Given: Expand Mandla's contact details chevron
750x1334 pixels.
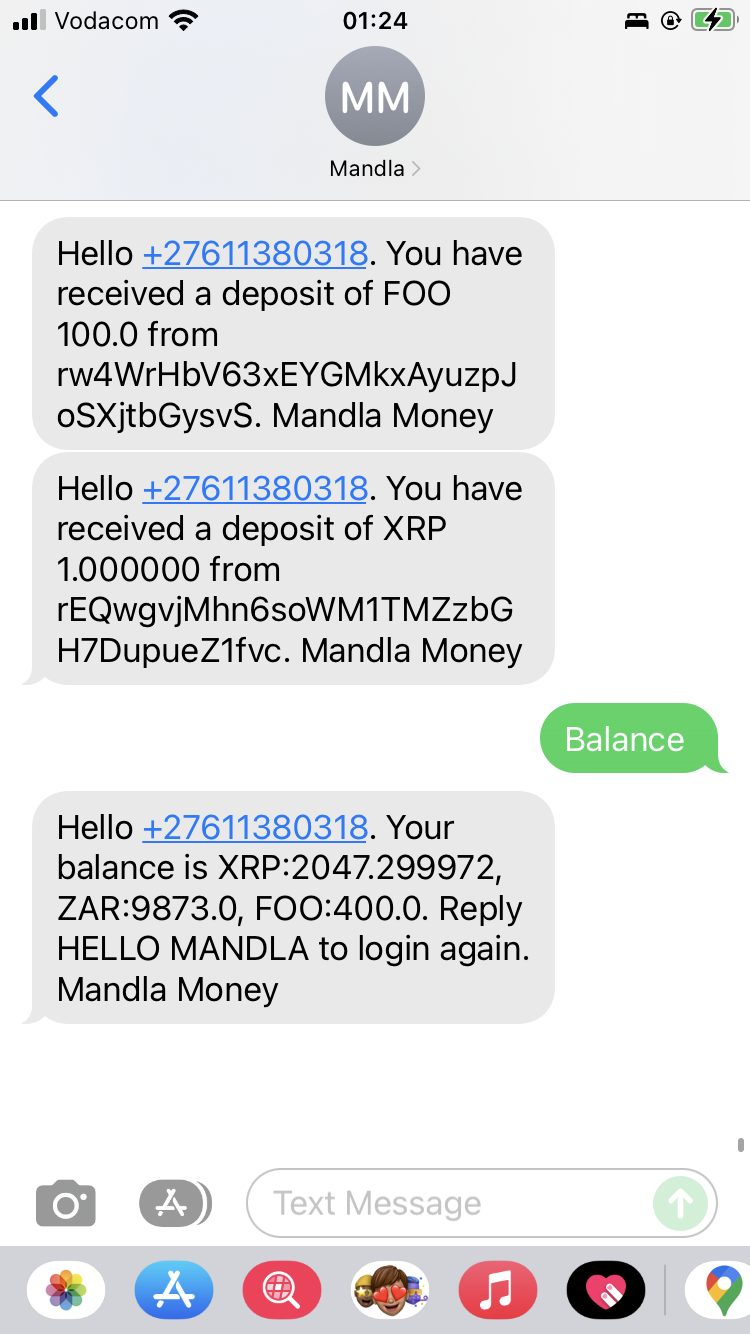Looking at the screenshot, I should (x=417, y=168).
